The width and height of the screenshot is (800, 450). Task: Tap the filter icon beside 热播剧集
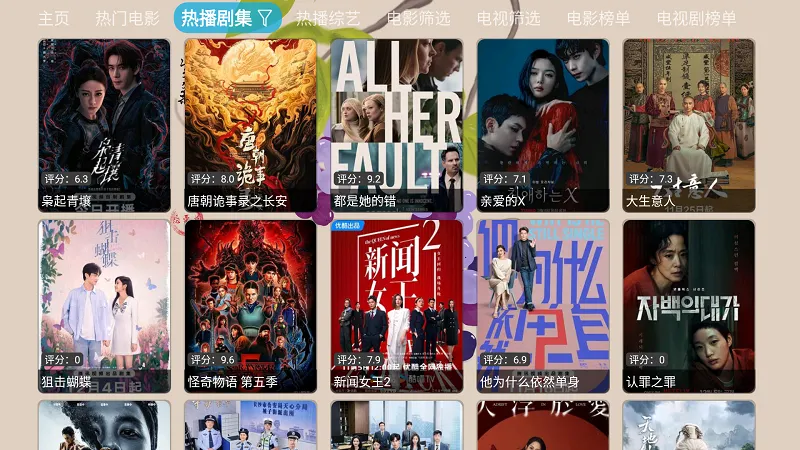coord(265,17)
